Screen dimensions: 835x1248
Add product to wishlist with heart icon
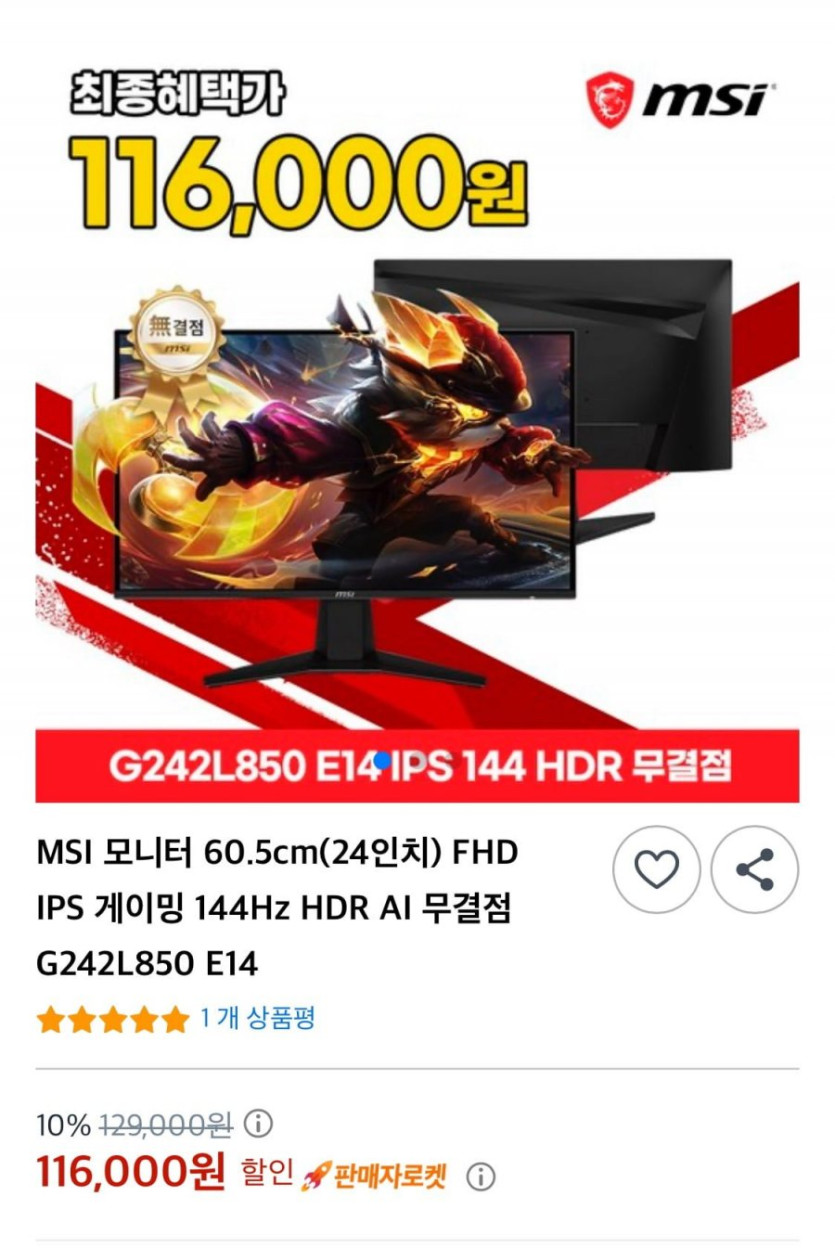click(656, 869)
